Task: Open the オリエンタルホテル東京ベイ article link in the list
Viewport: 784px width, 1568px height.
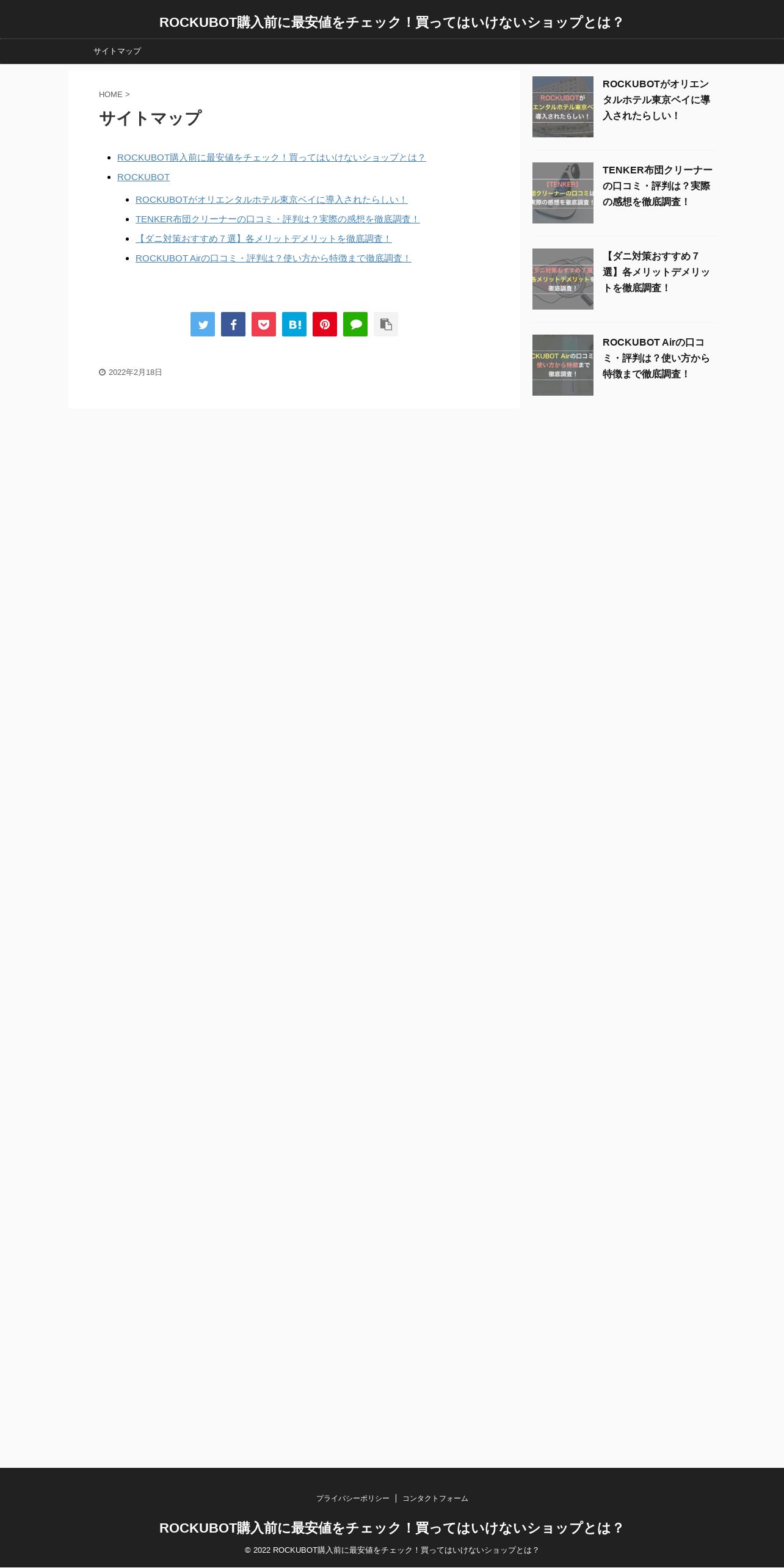Action: (x=271, y=200)
